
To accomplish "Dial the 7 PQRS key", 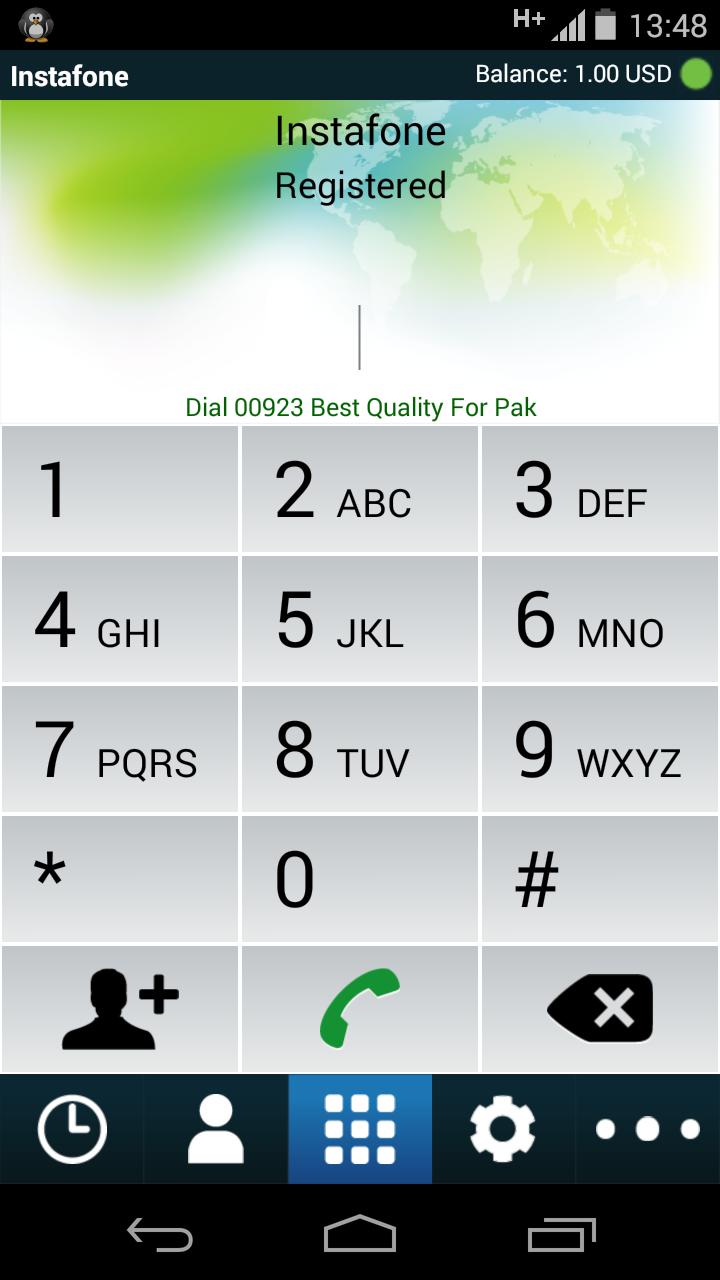I will [120, 749].
